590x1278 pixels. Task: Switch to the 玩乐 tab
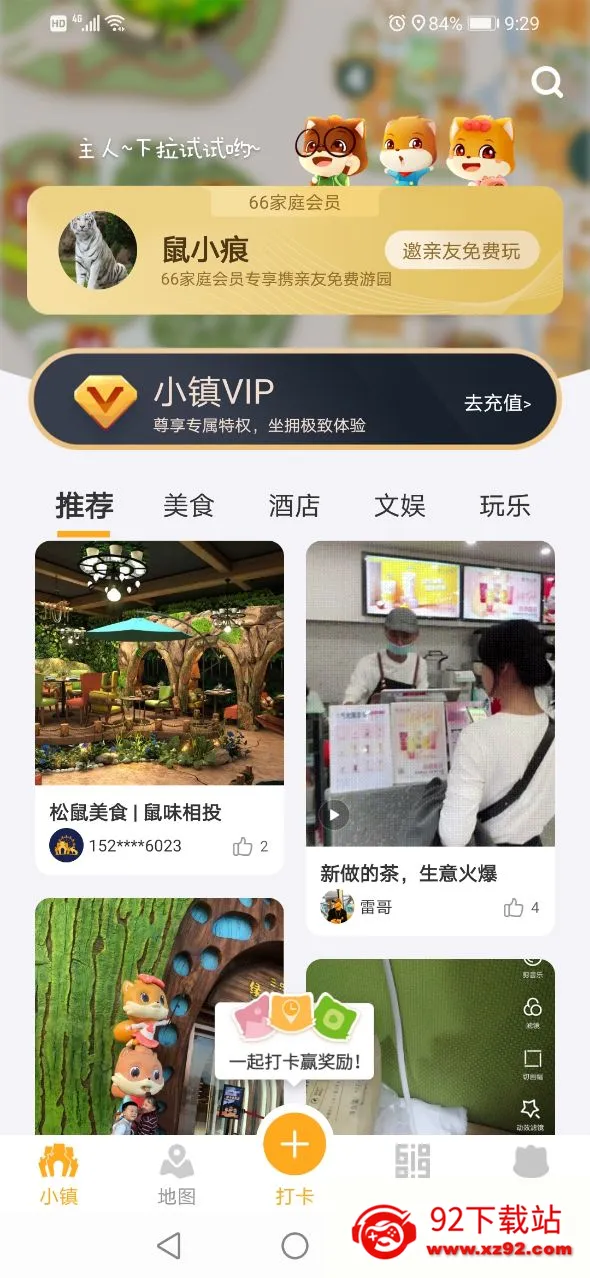tap(505, 506)
